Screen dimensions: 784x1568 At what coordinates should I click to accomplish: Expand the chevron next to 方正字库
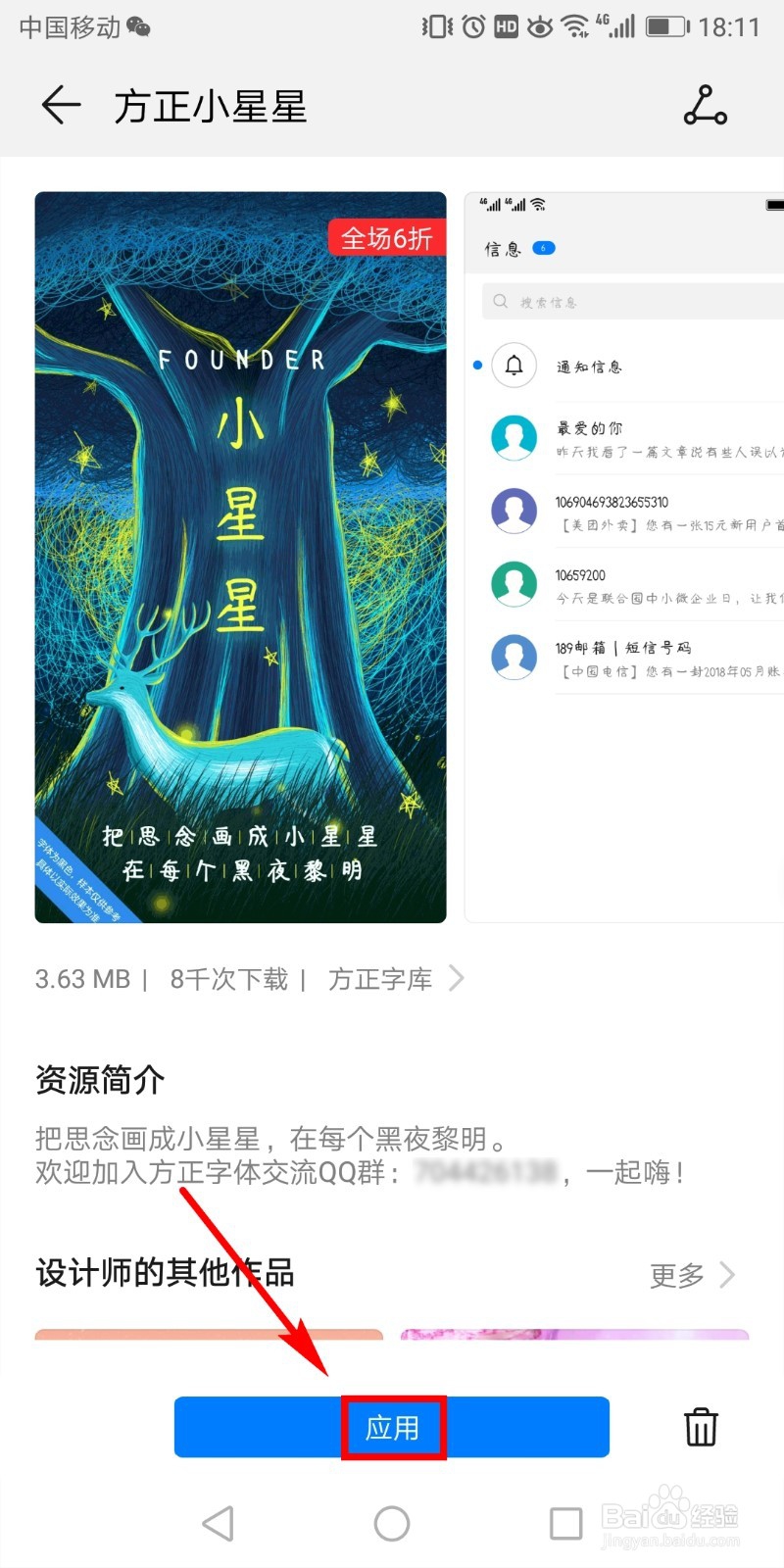coord(457,978)
